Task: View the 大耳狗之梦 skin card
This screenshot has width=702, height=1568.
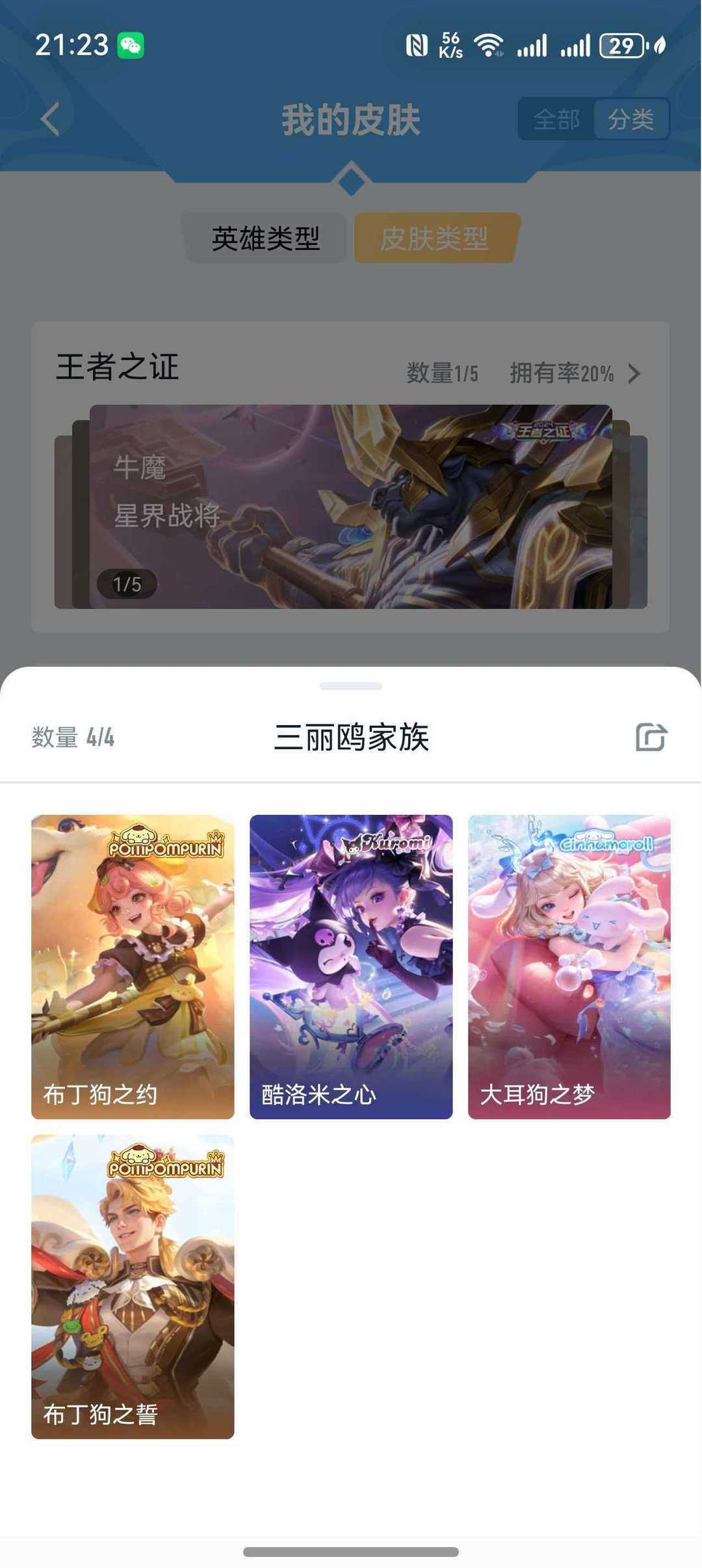Action: click(569, 966)
